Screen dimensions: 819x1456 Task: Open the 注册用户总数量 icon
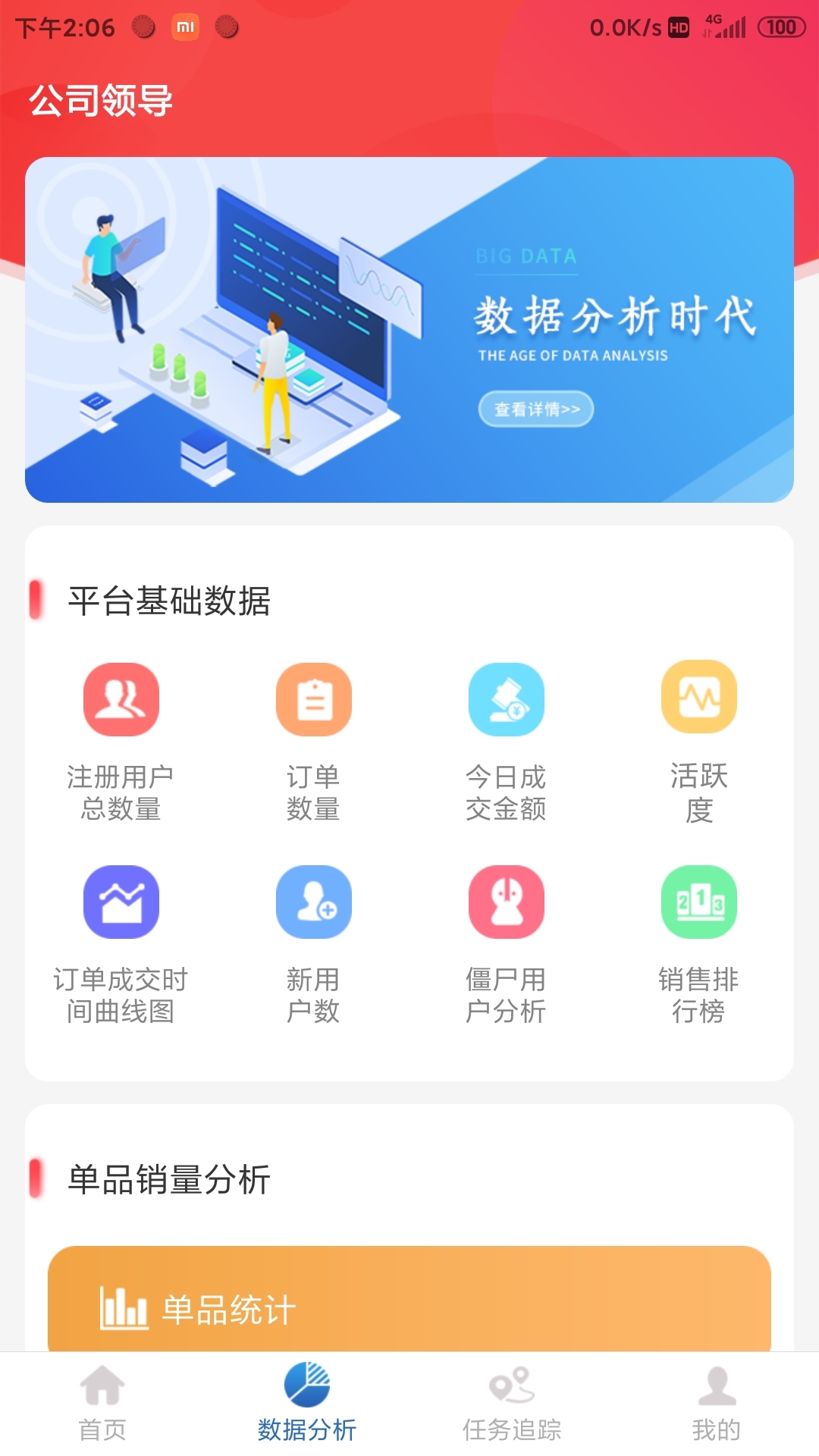[121, 699]
